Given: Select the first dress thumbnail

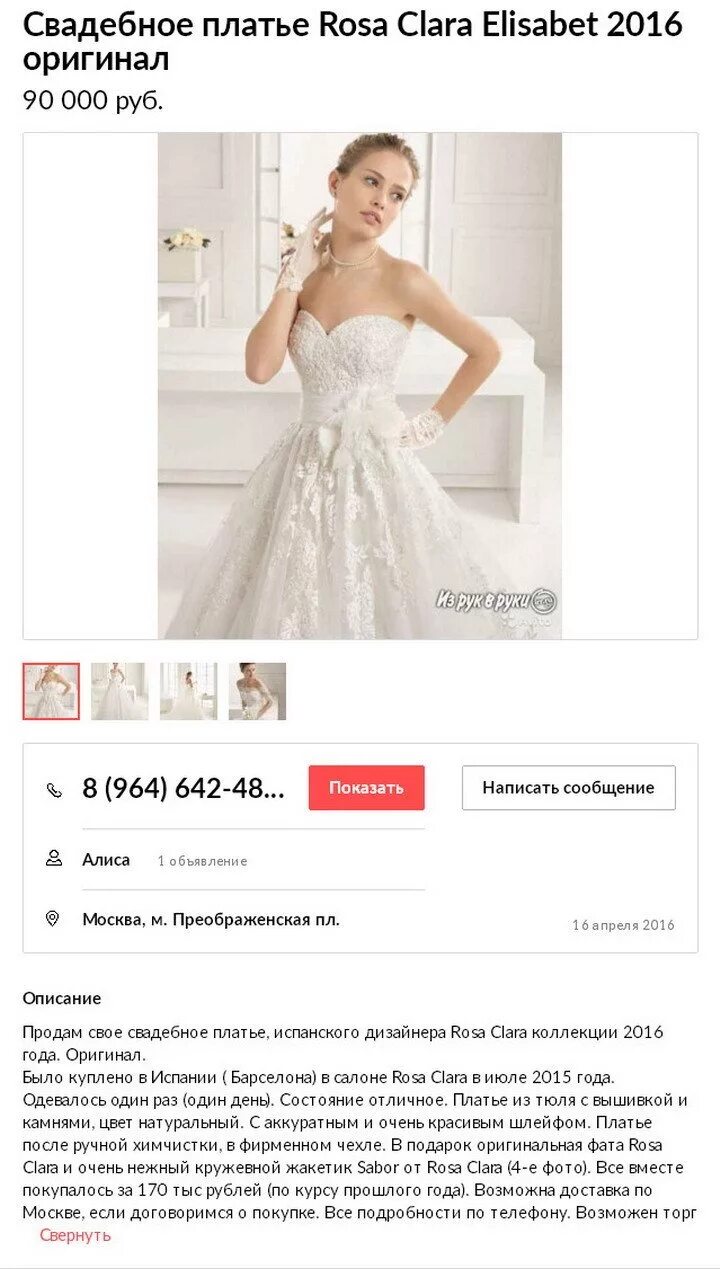Looking at the screenshot, I should pyautogui.click(x=51, y=691).
